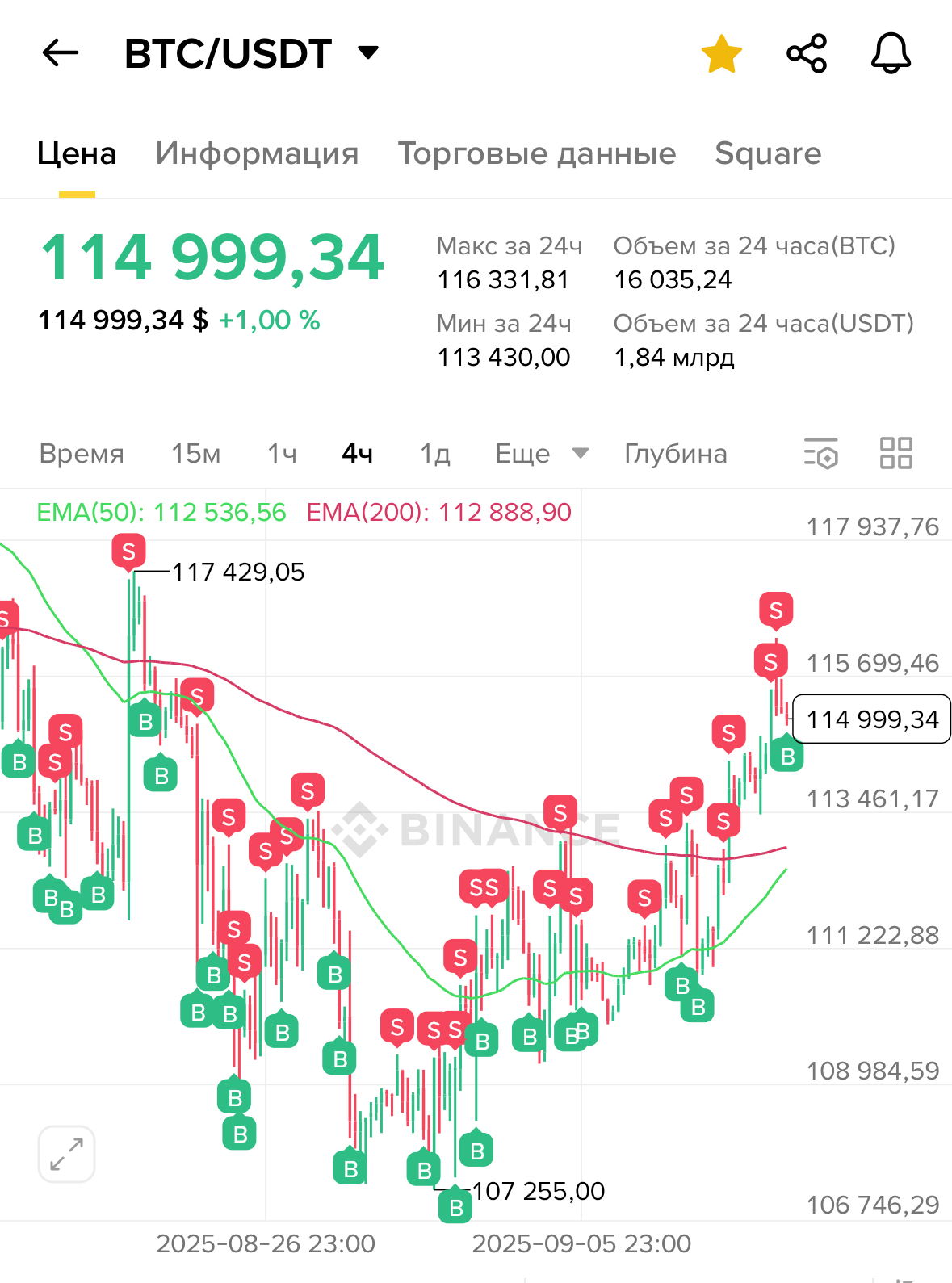Remove BTC/USDT from favorites star
This screenshot has width=952, height=1283.
(x=721, y=54)
